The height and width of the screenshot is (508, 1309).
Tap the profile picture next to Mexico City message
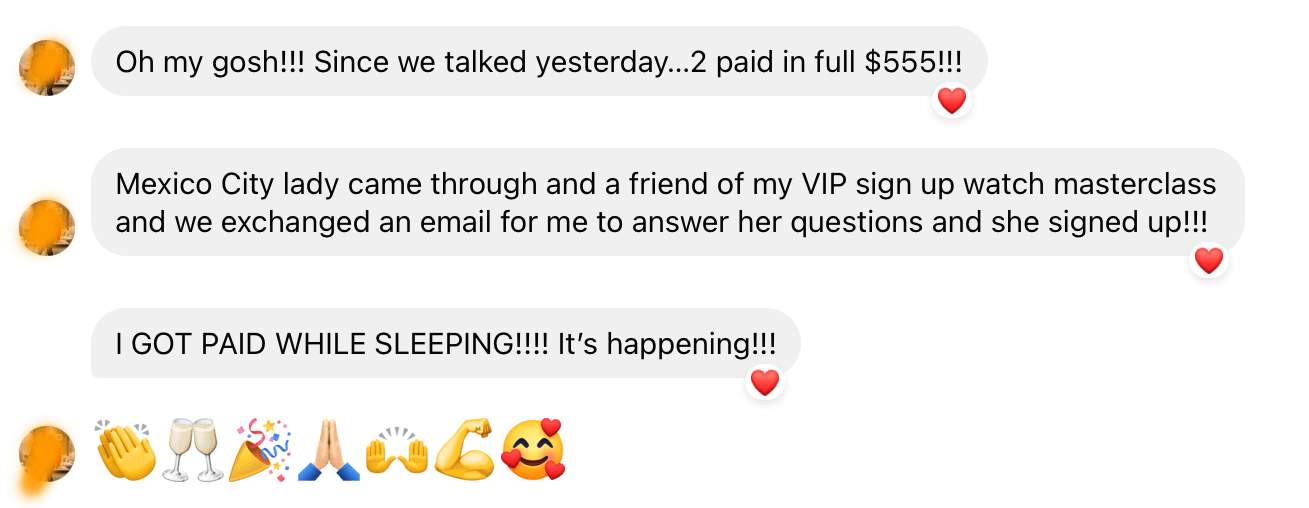(x=48, y=227)
